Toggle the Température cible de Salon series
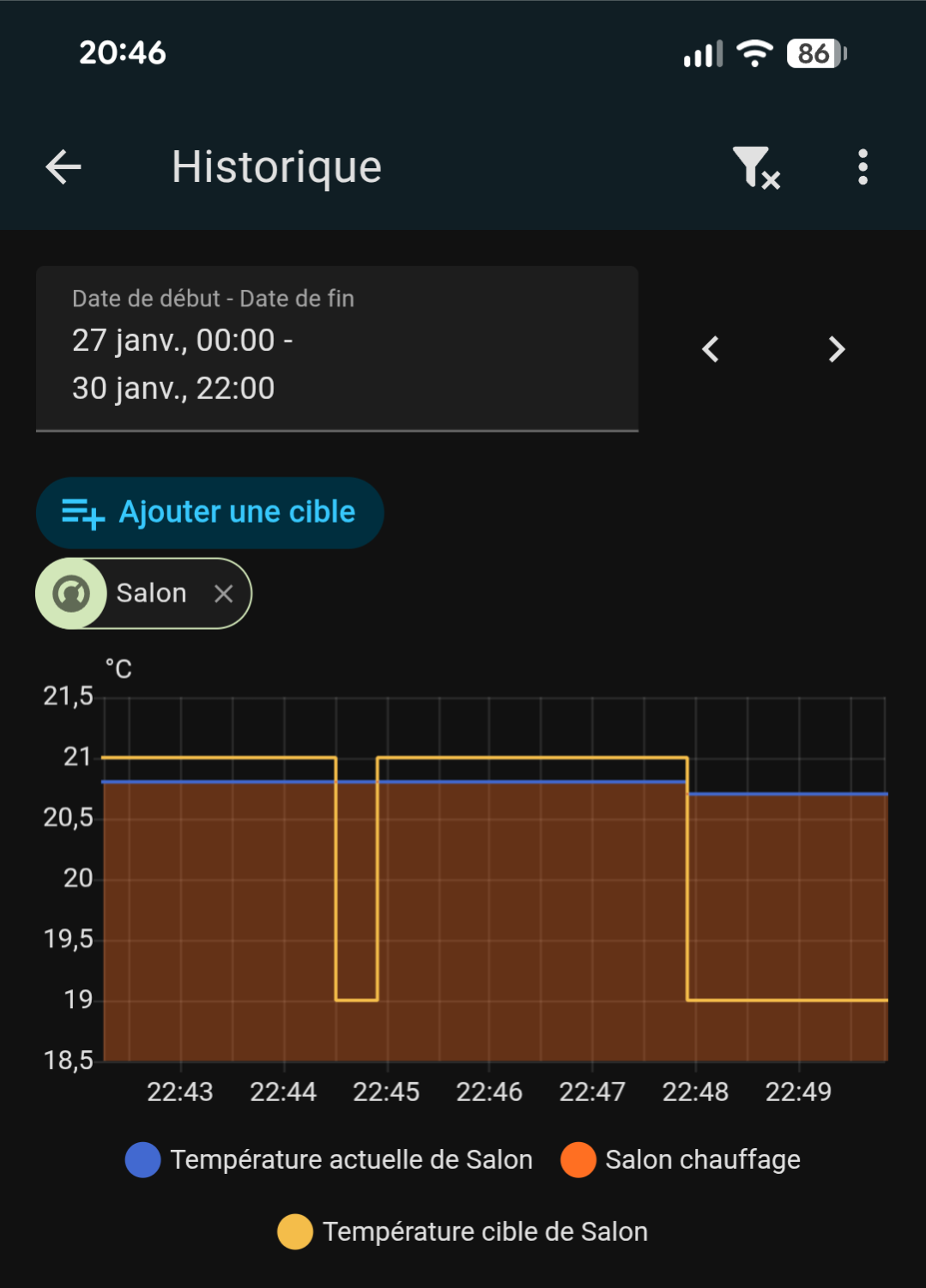The width and height of the screenshot is (926, 1288). pyautogui.click(x=463, y=1231)
